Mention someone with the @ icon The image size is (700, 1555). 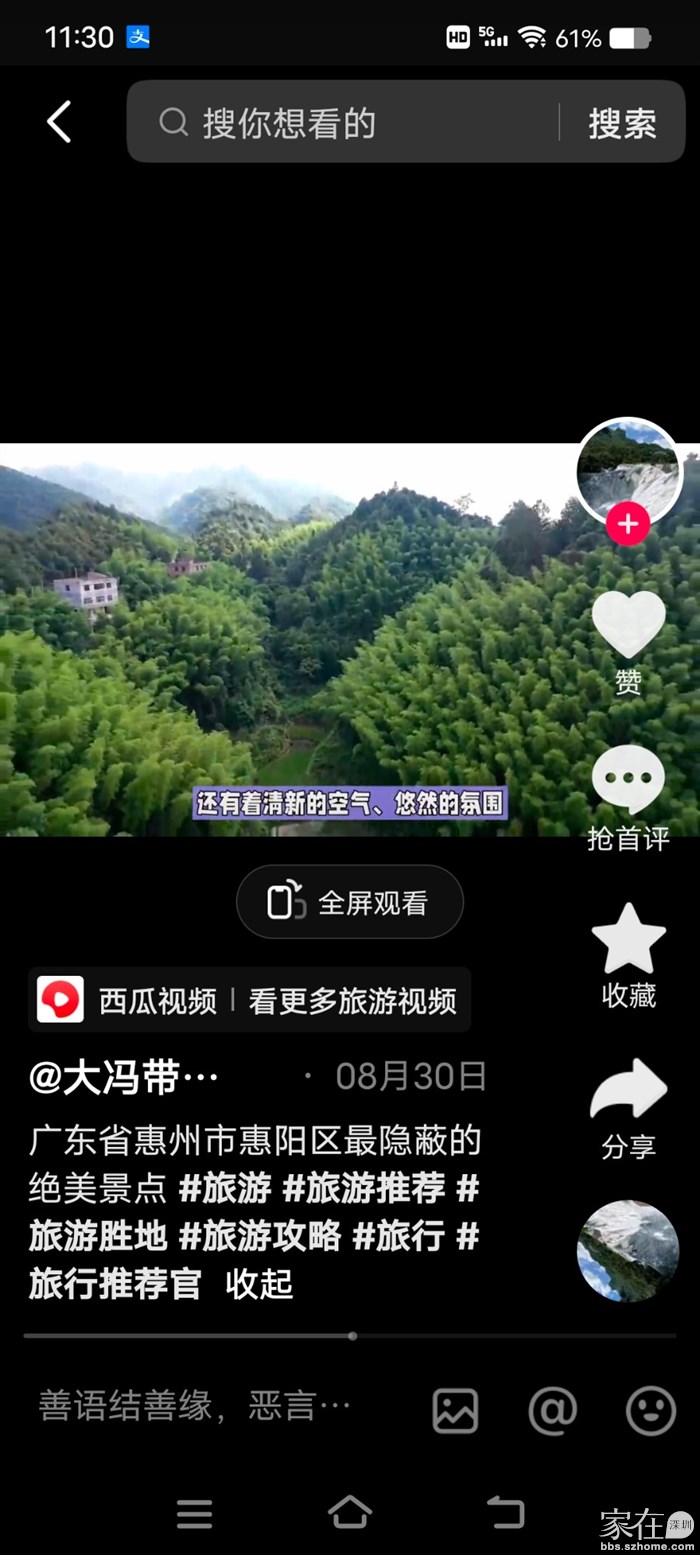point(553,1411)
